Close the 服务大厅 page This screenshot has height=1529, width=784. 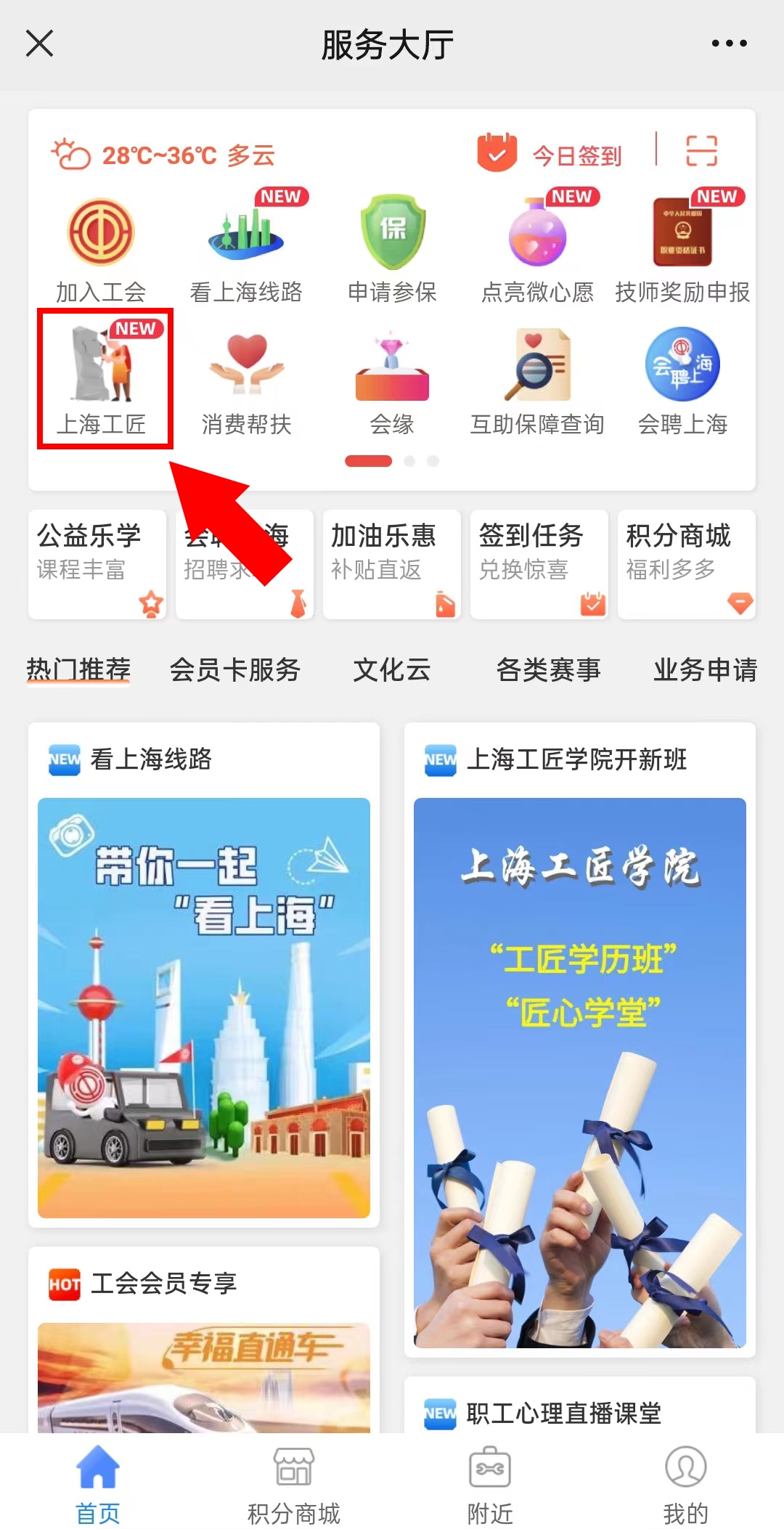[40, 44]
